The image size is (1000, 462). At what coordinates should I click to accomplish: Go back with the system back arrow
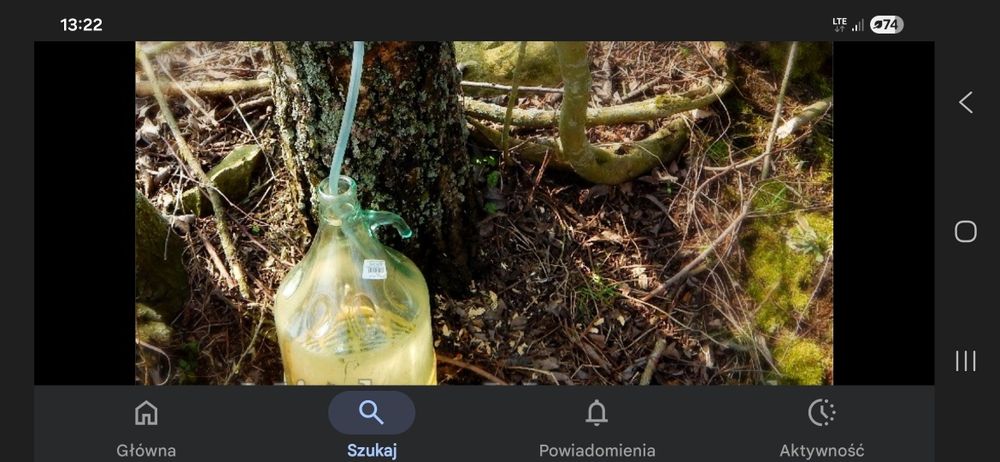965,102
